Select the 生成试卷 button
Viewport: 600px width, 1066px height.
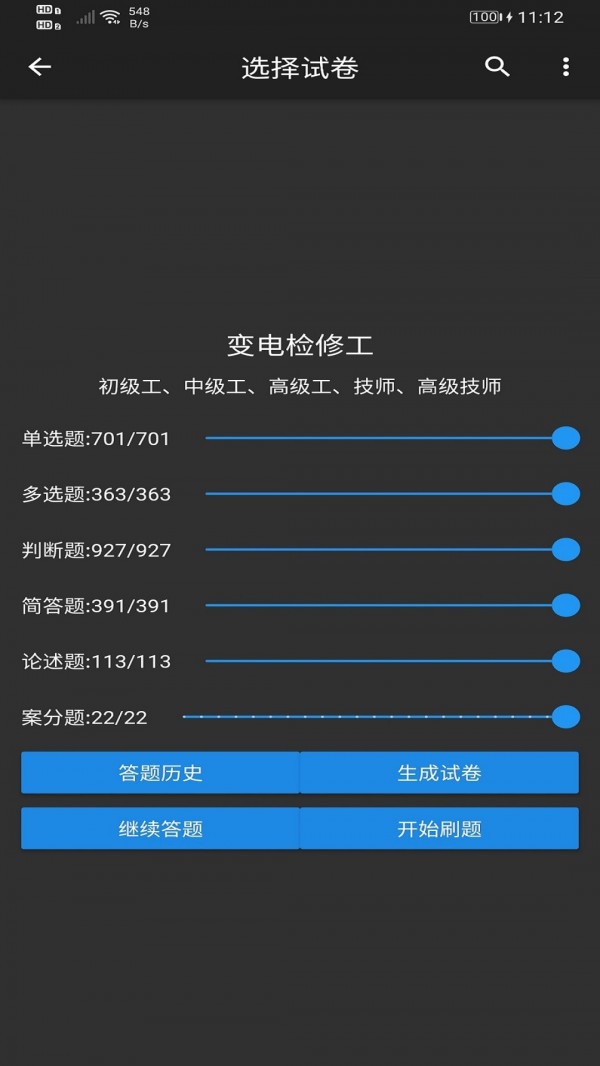tap(439, 773)
